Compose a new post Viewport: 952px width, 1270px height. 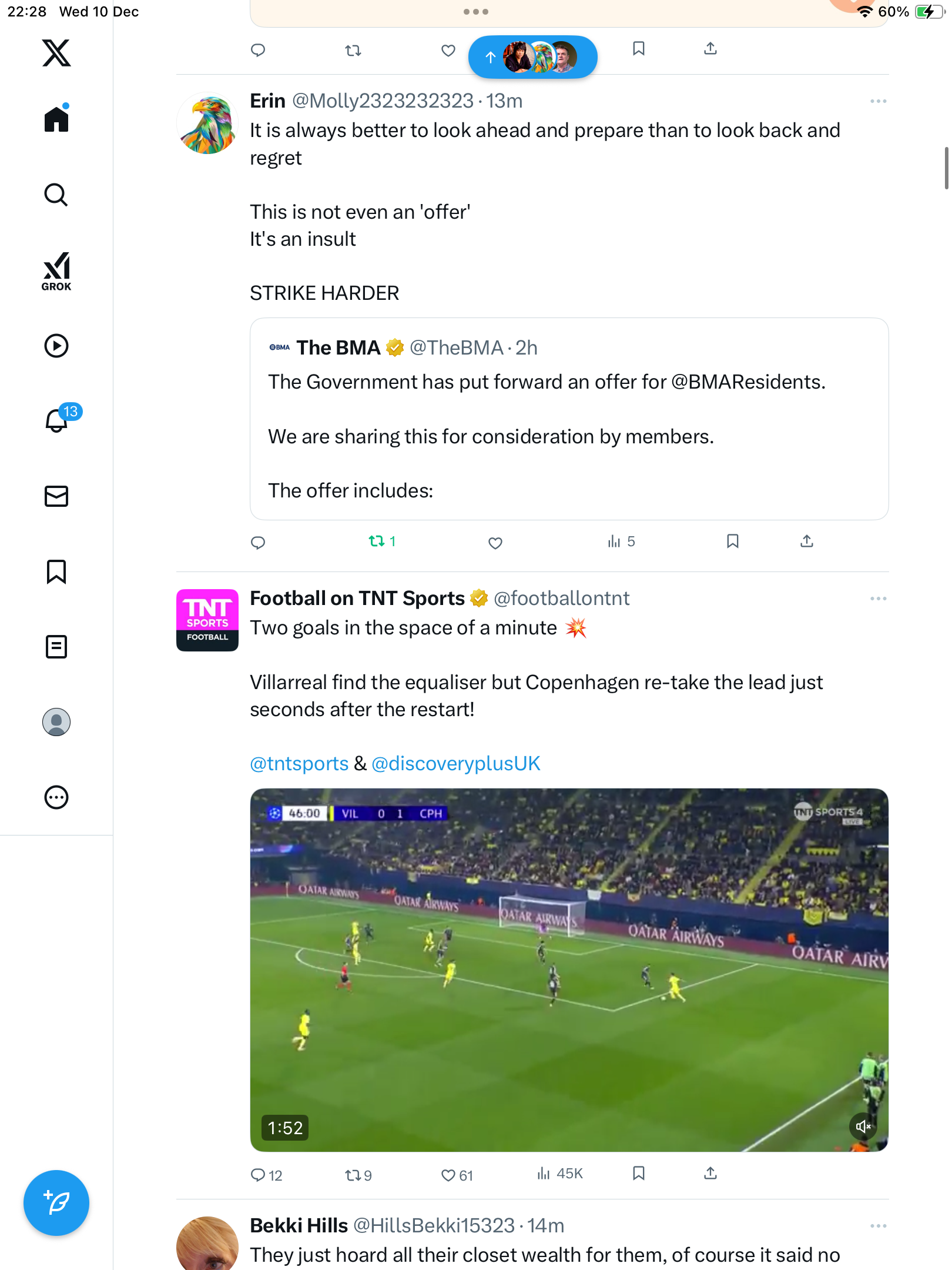[56, 1202]
